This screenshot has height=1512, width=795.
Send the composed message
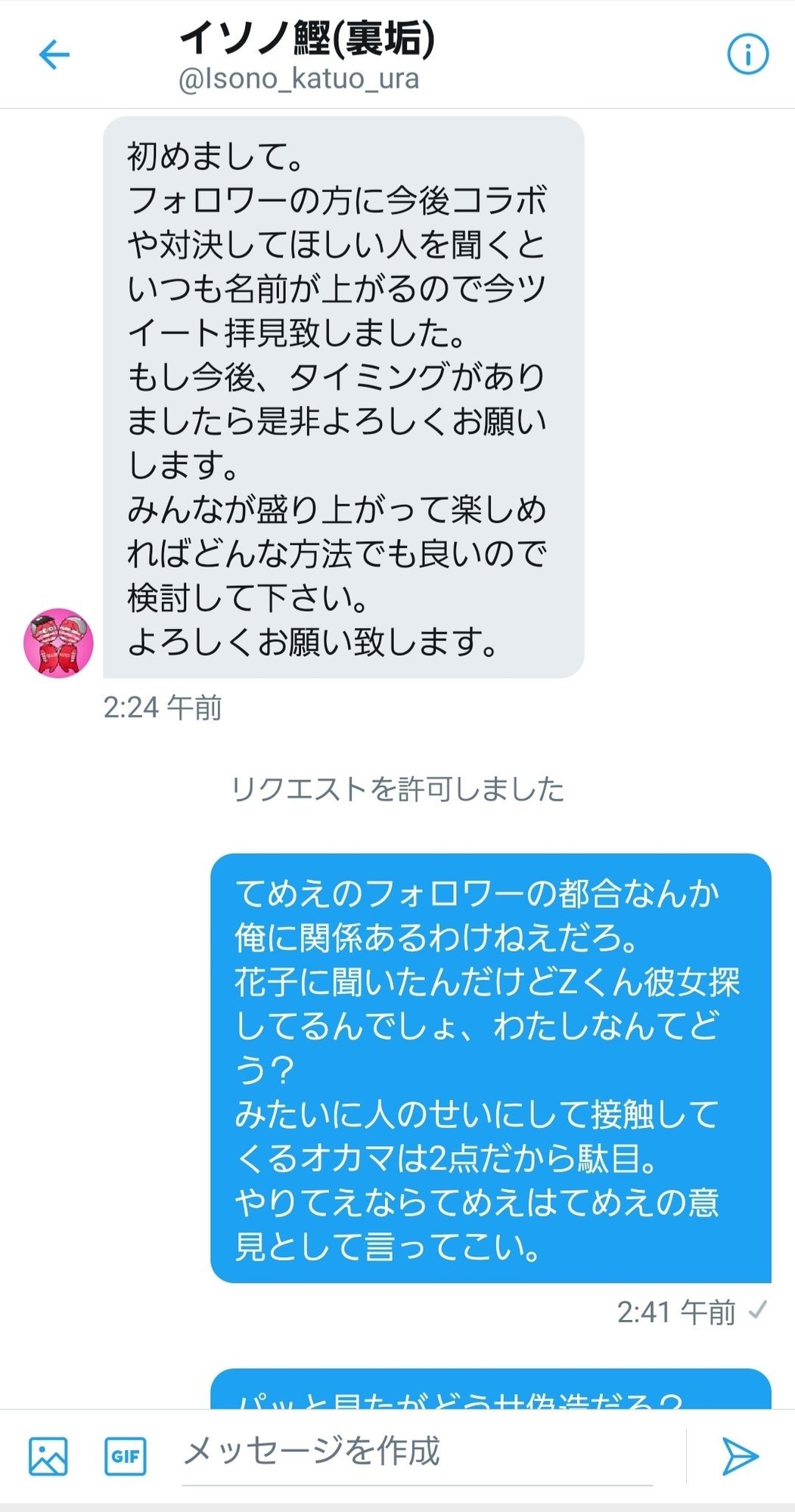coord(739,1455)
